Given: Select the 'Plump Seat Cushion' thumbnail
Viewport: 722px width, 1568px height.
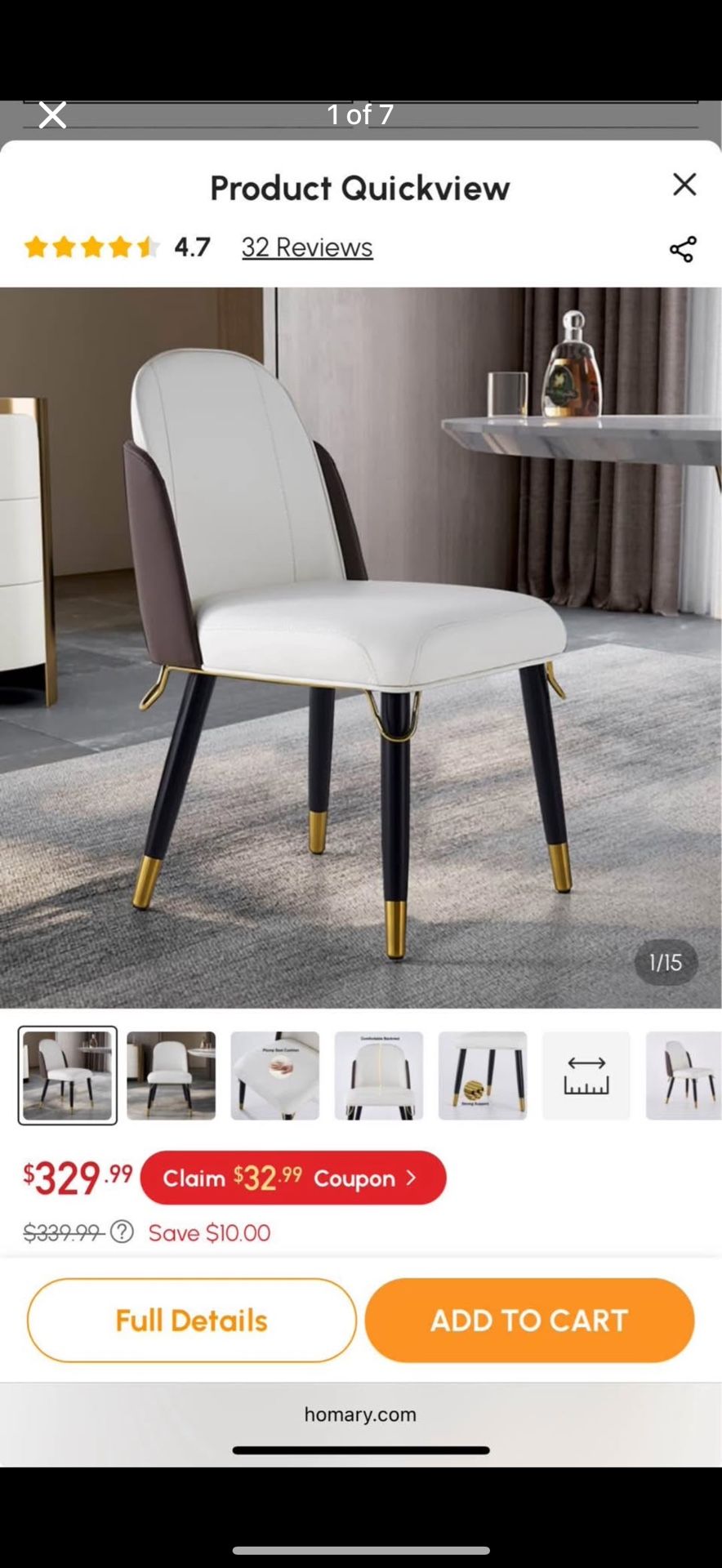Looking at the screenshot, I should click(x=274, y=1076).
